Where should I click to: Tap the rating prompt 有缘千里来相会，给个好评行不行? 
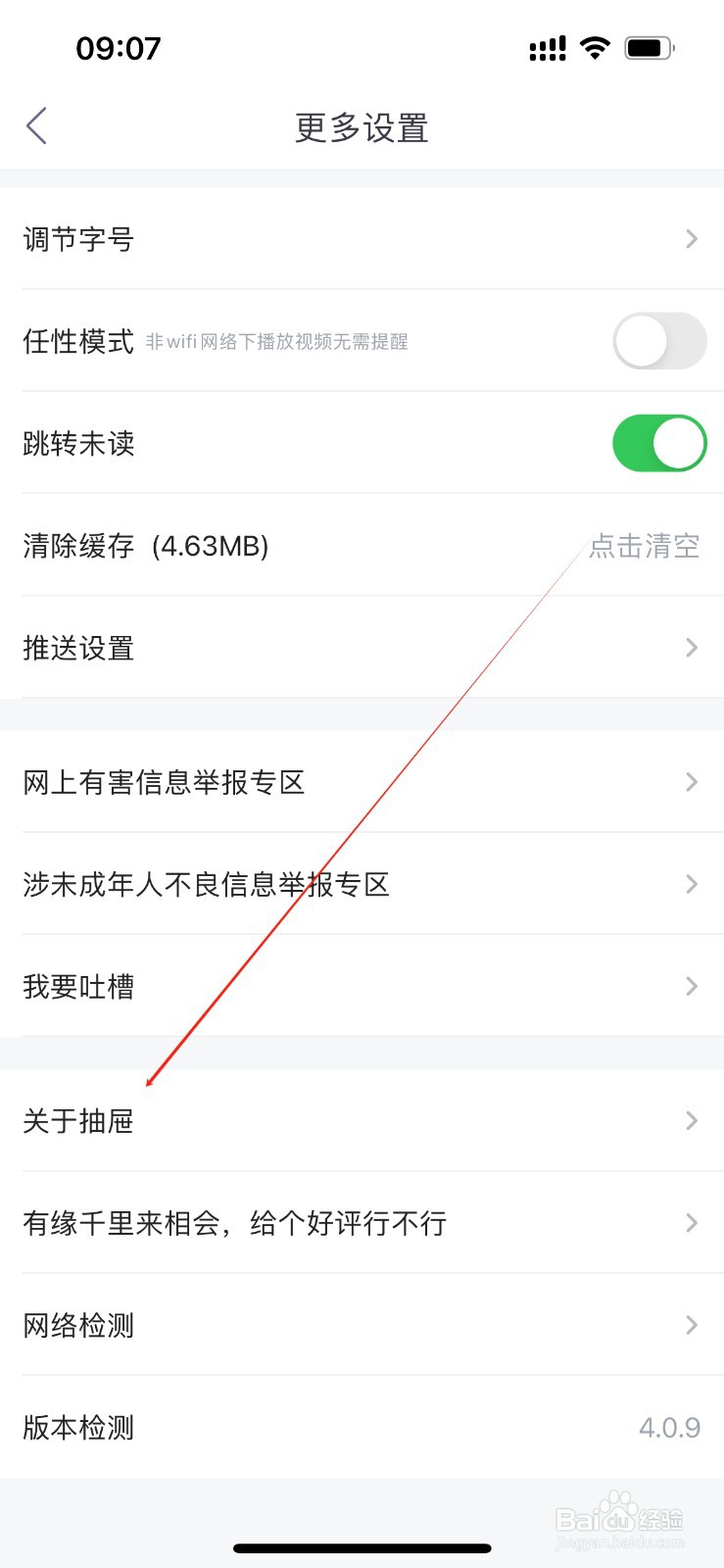click(362, 1222)
